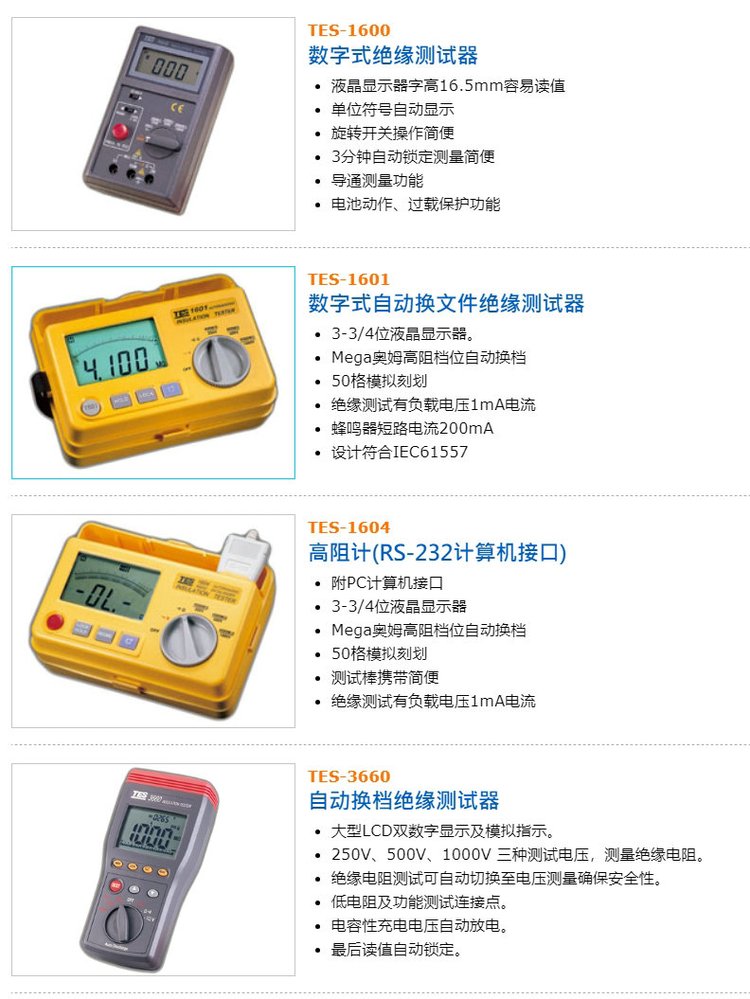Tap the TES-3660 tester image
Viewport: 750px width, 999px height.
(153, 869)
